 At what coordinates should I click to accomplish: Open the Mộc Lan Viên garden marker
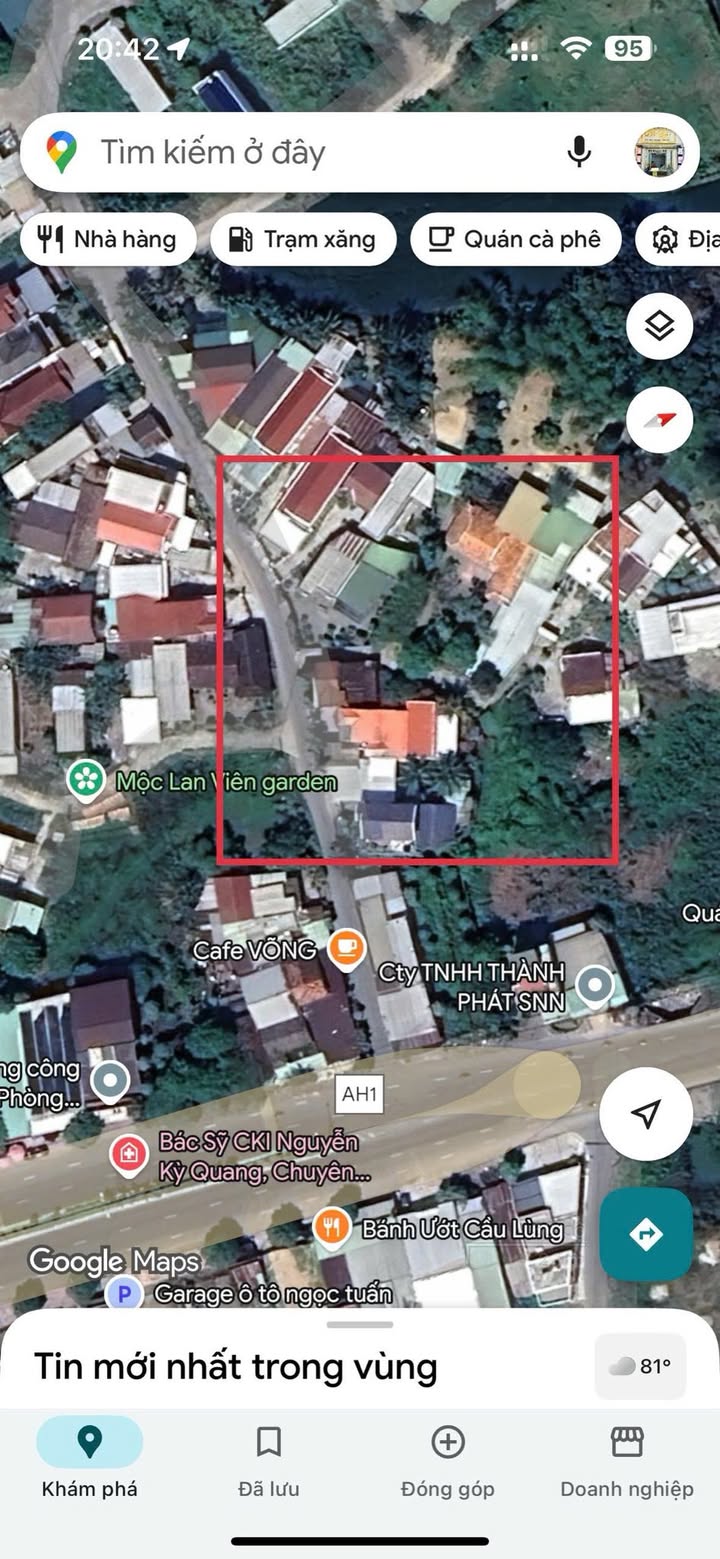[x=86, y=781]
